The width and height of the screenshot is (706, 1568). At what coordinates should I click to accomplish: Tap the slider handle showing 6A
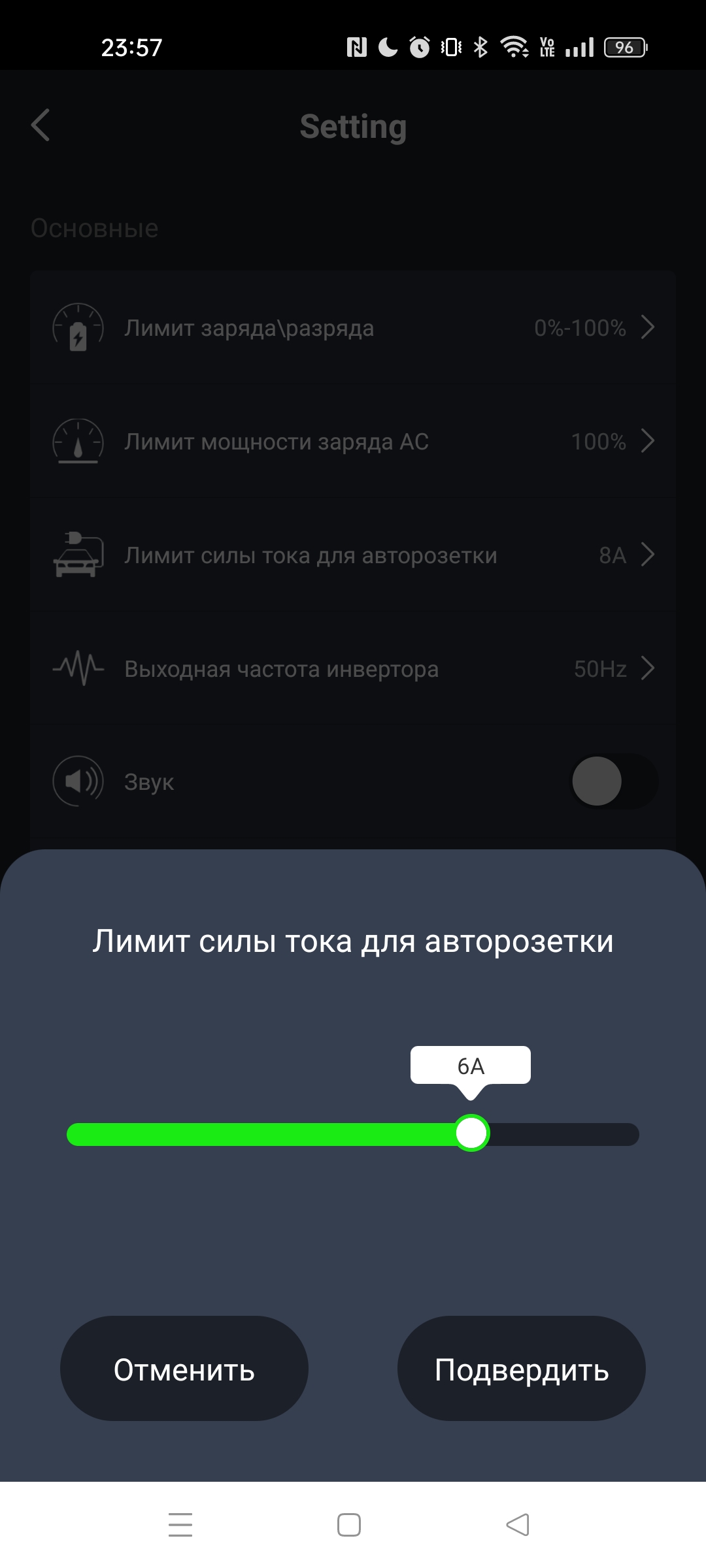click(x=471, y=1134)
